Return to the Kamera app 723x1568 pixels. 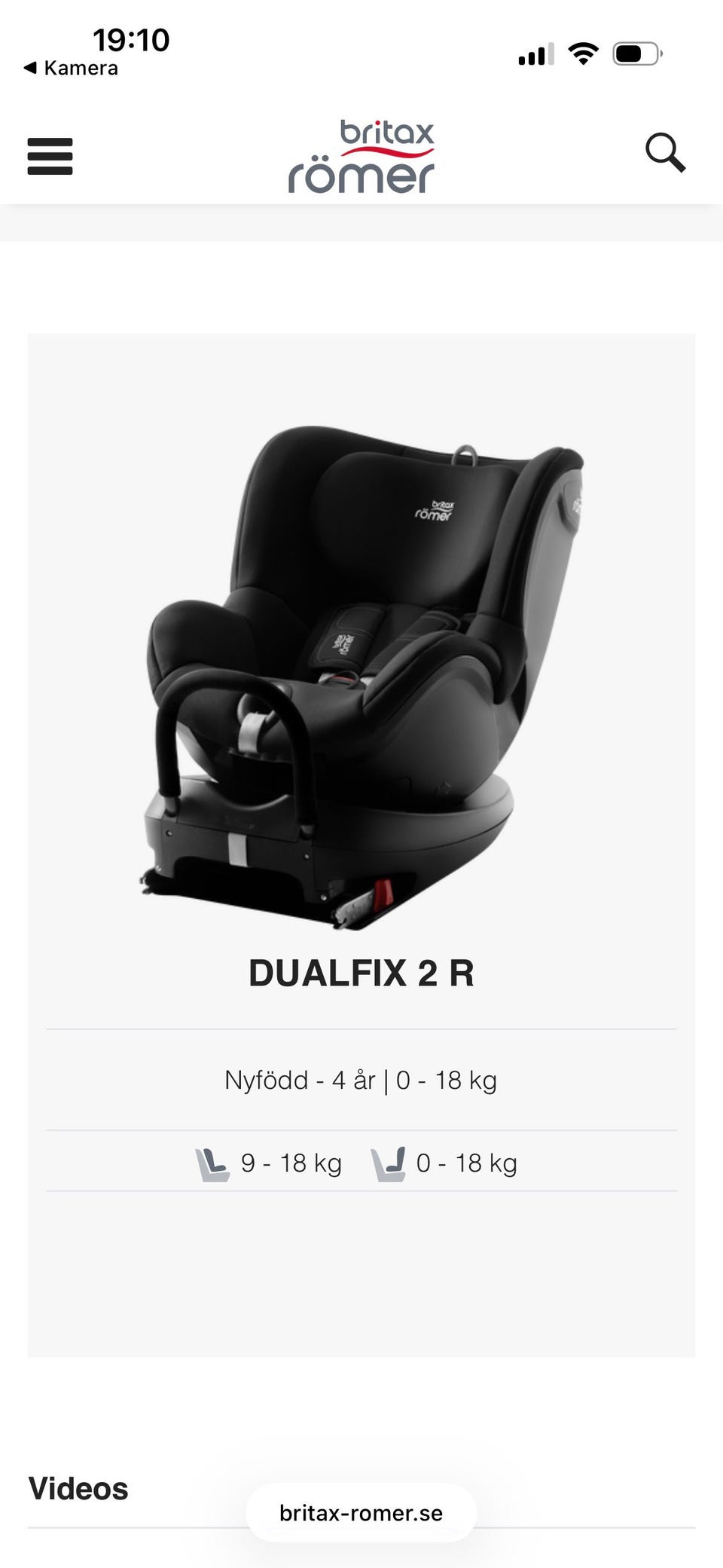[x=72, y=68]
